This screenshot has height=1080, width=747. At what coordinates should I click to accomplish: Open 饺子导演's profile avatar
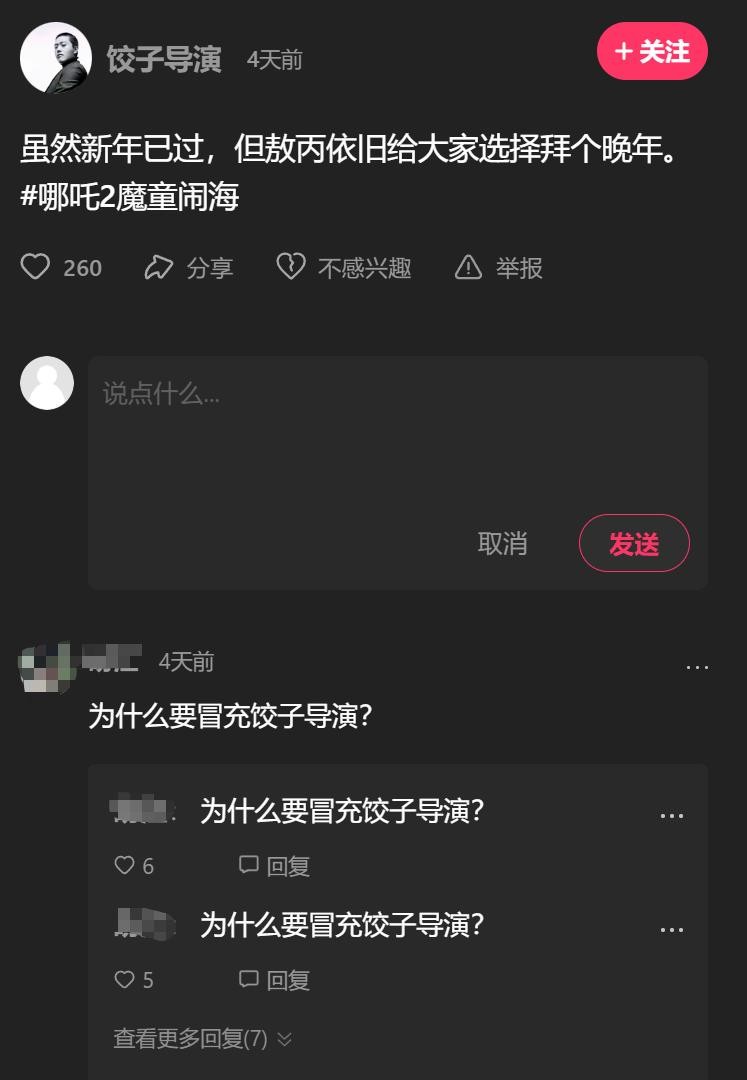56,58
